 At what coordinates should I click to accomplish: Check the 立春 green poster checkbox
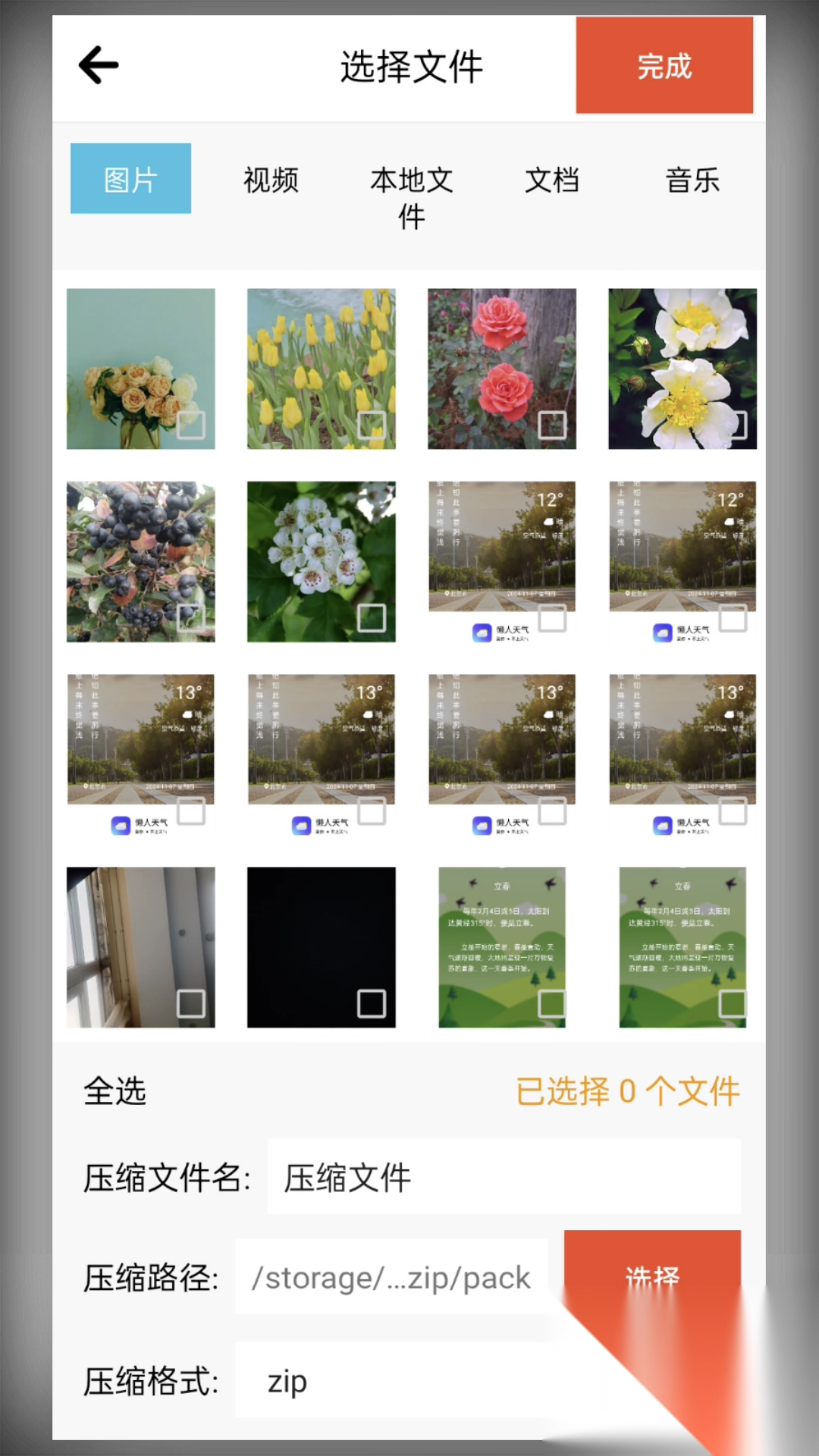(x=552, y=1003)
